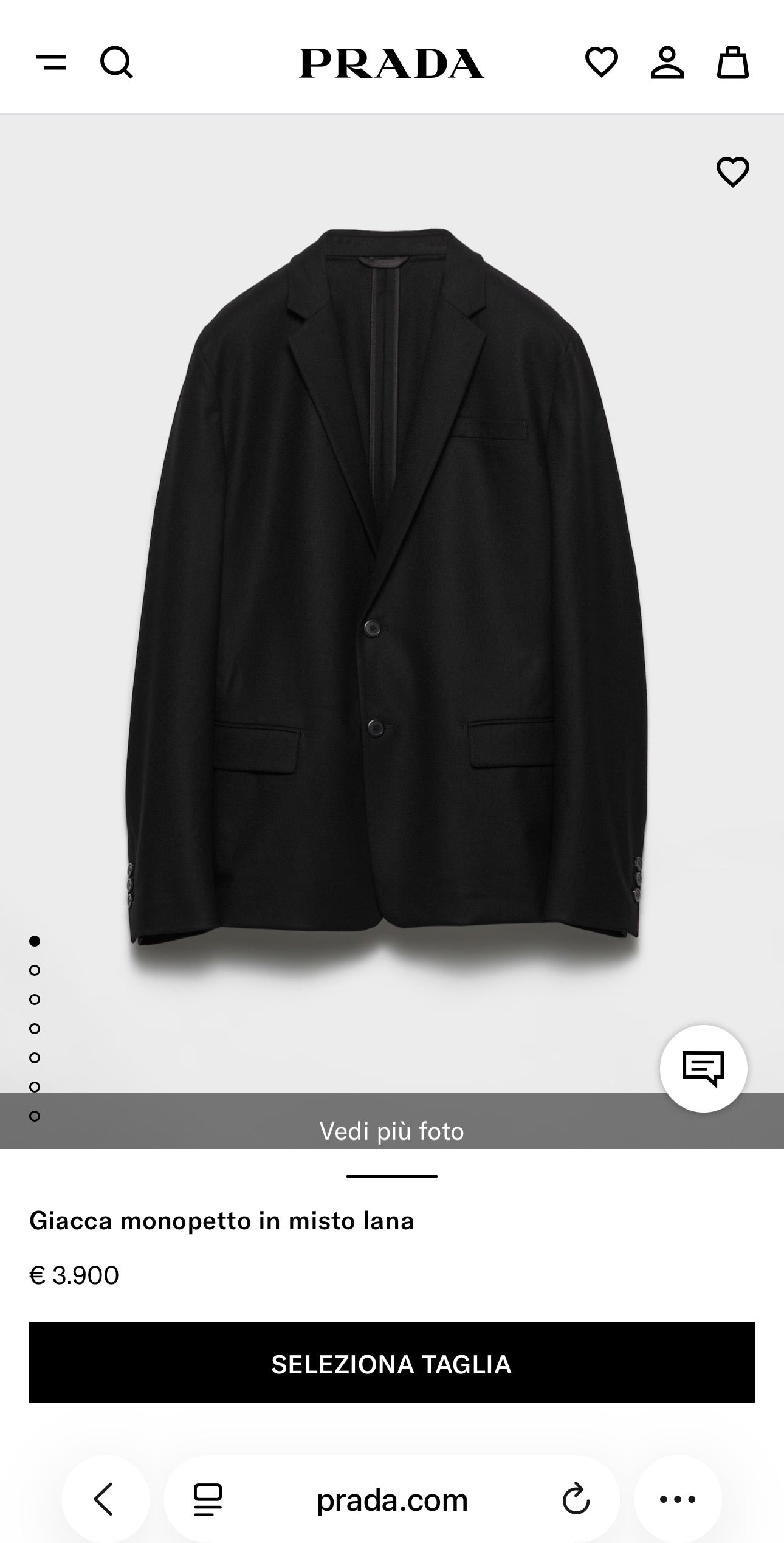Access your Prada account profile
This screenshot has height=1543, width=784.
coord(669,64)
